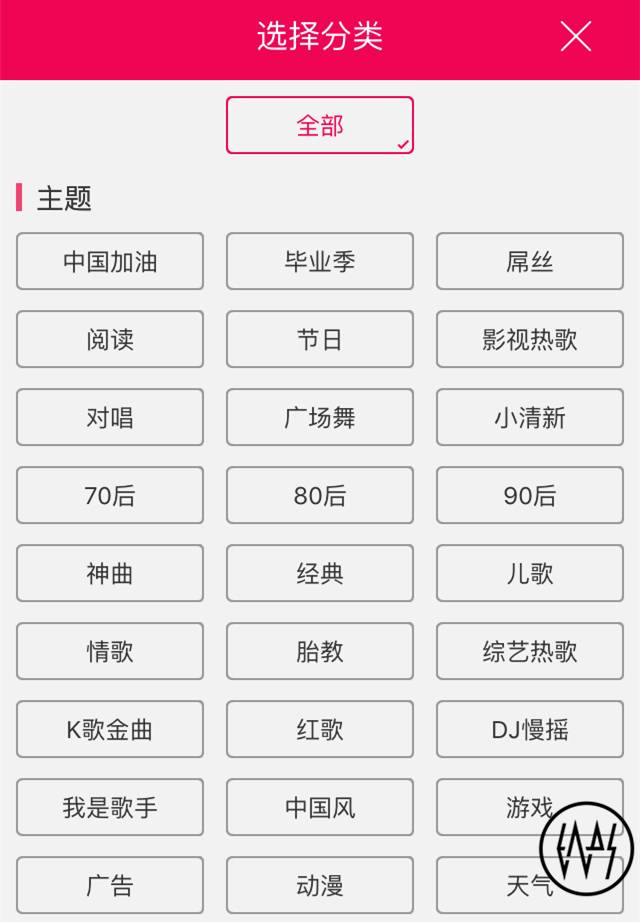The height and width of the screenshot is (922, 640).
Task: Pick the 广场舞 category
Action: coord(319,418)
